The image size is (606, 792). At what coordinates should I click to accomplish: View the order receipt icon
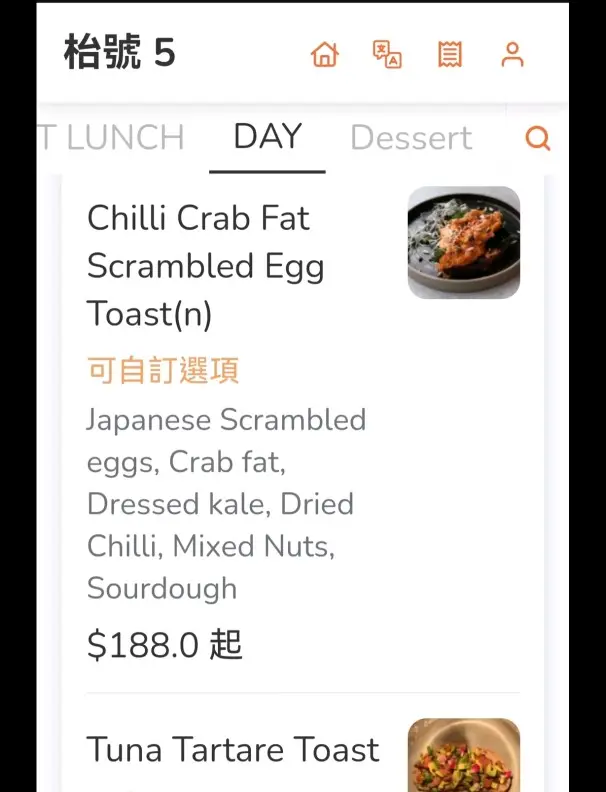click(x=450, y=54)
